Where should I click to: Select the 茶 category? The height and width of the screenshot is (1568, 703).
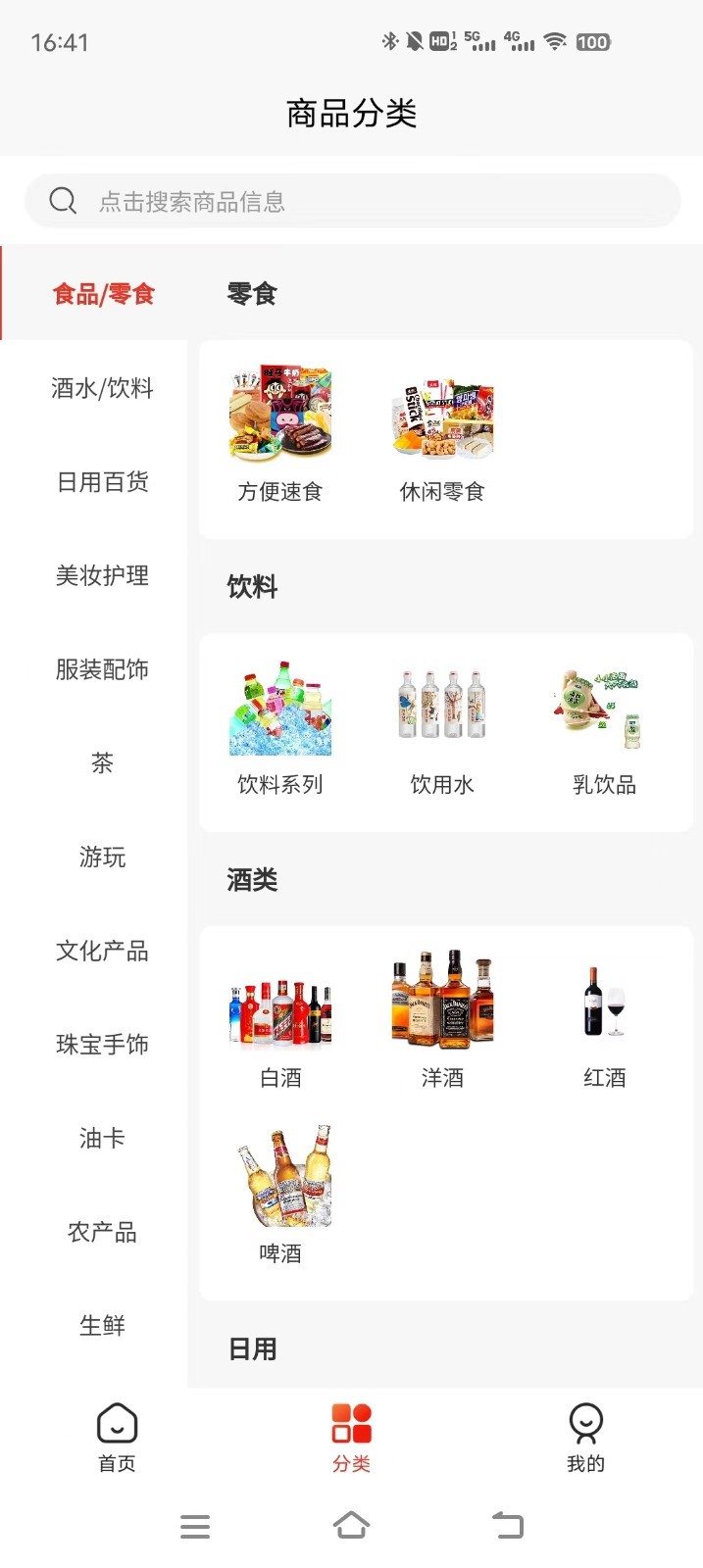point(102,763)
